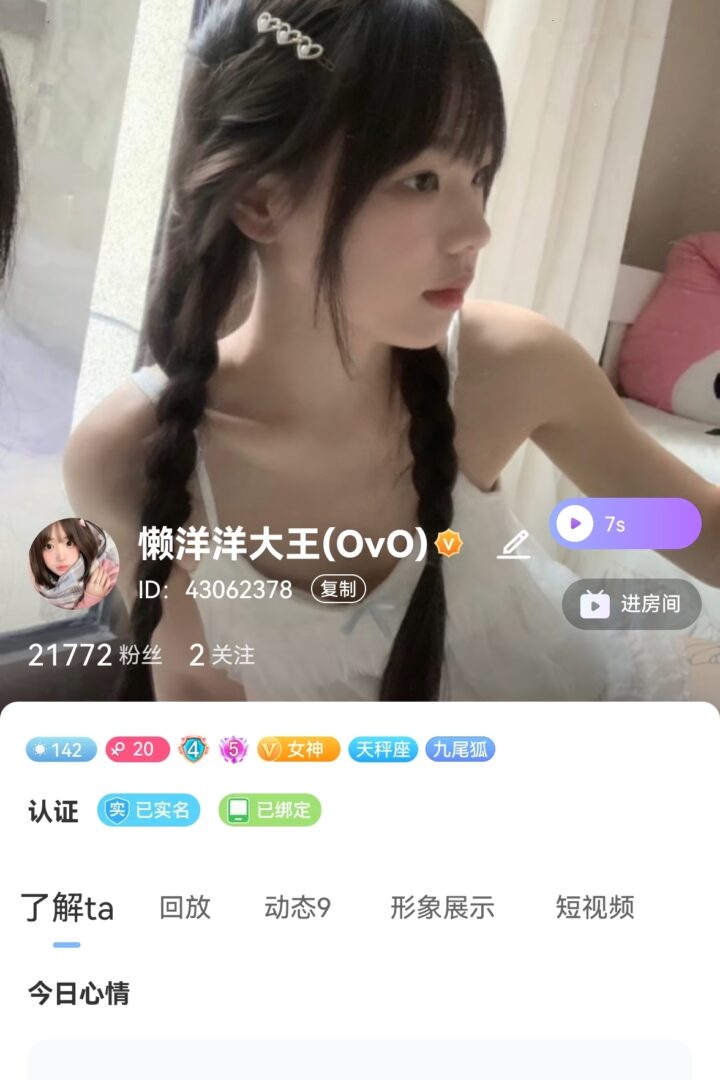Copy the user ID with 复制
Screen dimensions: 720x1080
pyautogui.click(x=338, y=589)
